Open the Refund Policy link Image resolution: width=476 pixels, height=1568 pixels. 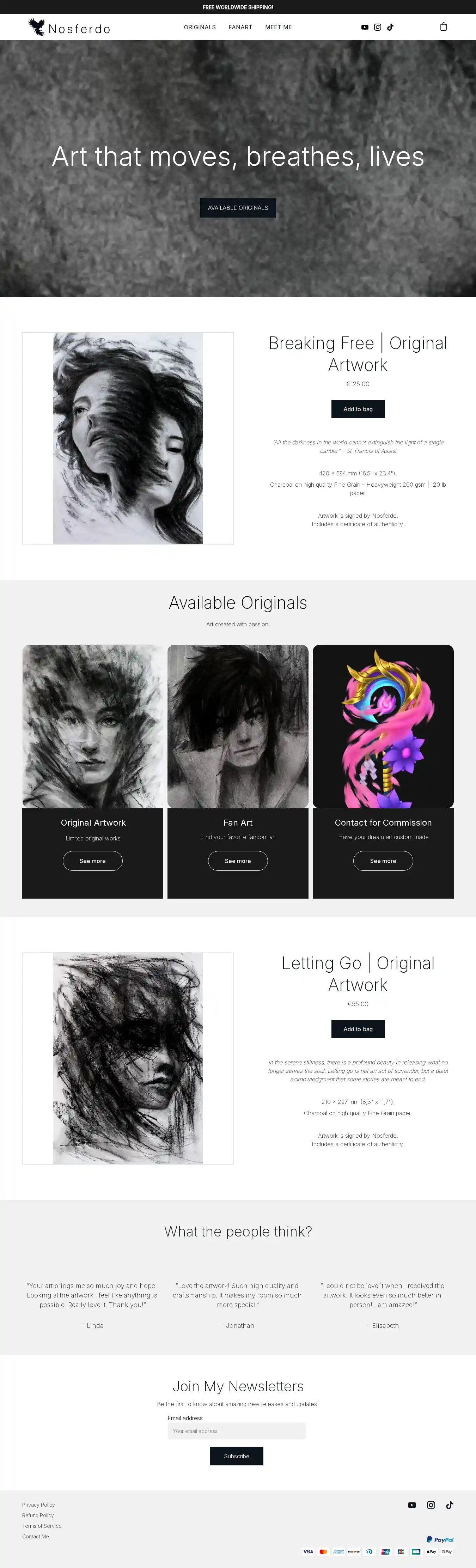click(x=38, y=1515)
